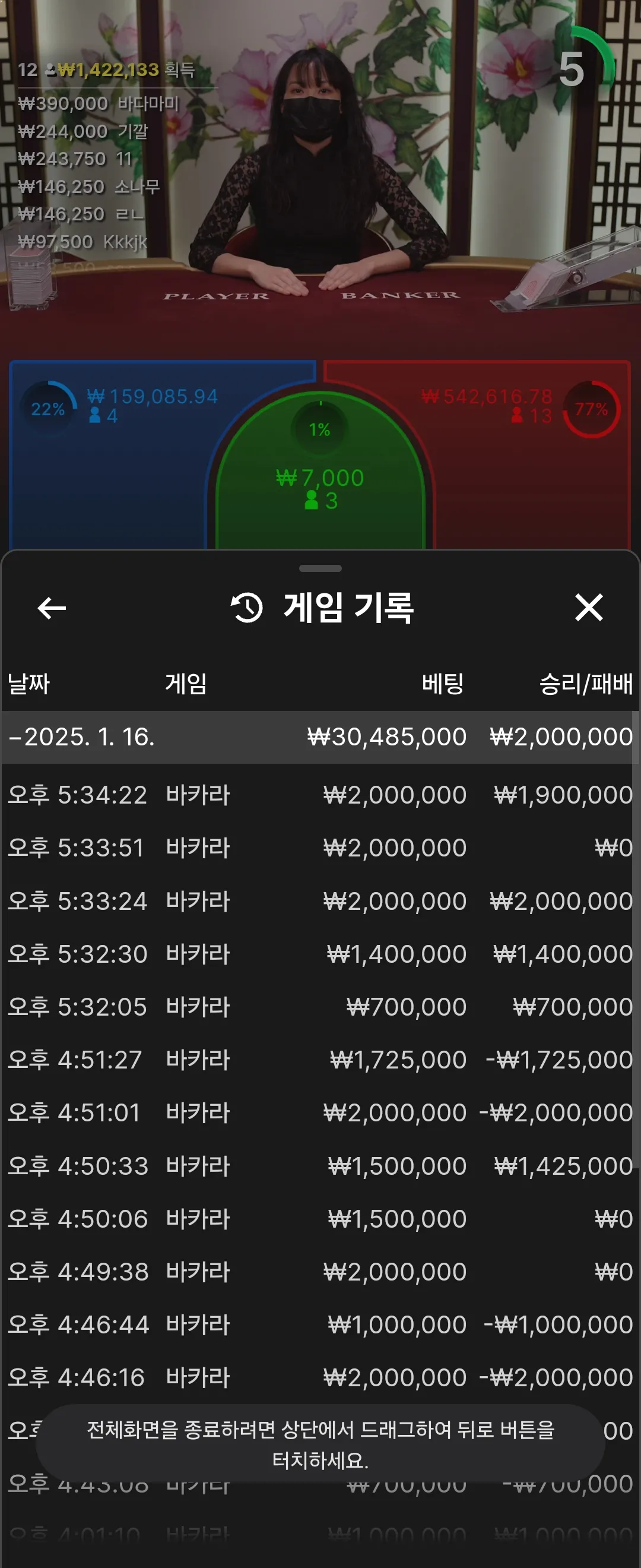Screen dimensions: 641x1568
Task: Open the 오후 5:34:22 바카라 record
Action: pos(320,795)
